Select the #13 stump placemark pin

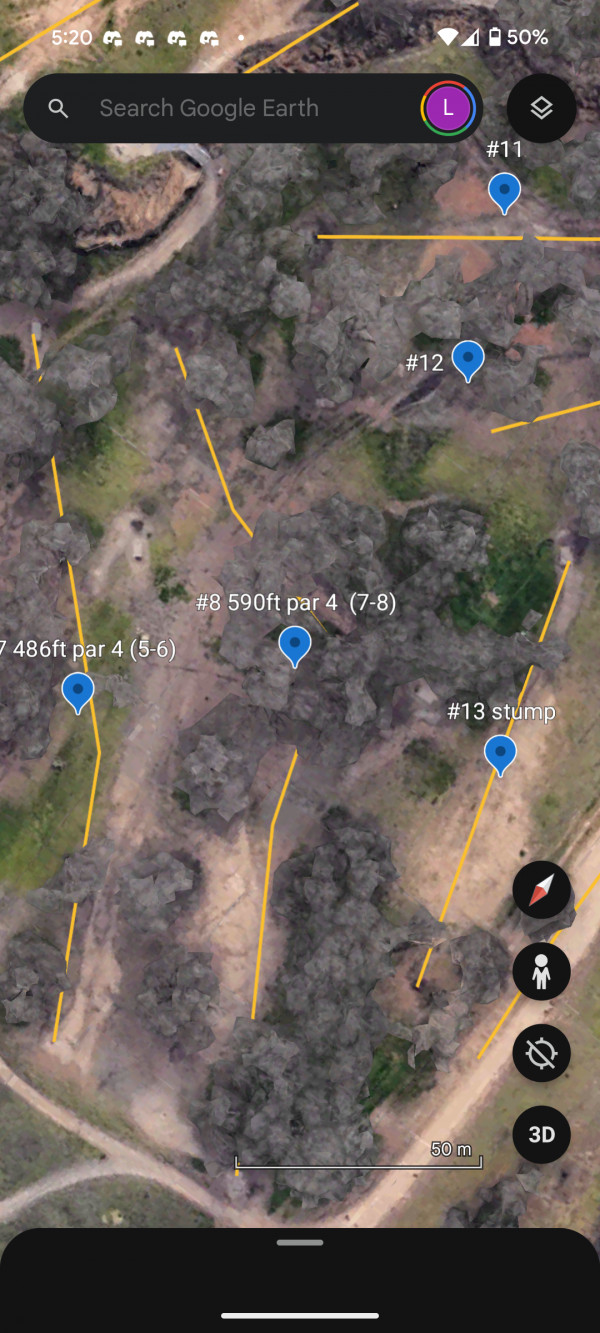[500, 753]
